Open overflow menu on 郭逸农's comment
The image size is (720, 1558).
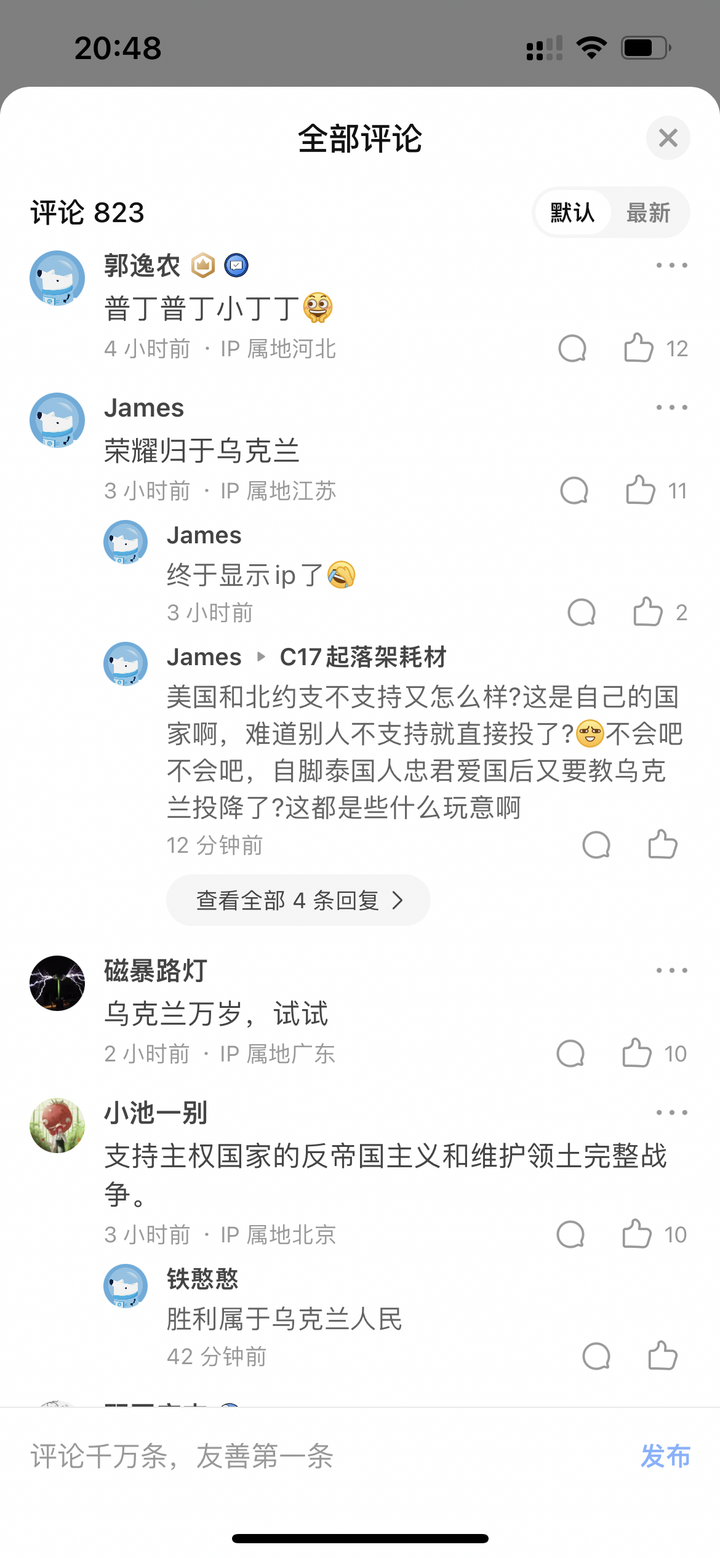click(x=671, y=266)
